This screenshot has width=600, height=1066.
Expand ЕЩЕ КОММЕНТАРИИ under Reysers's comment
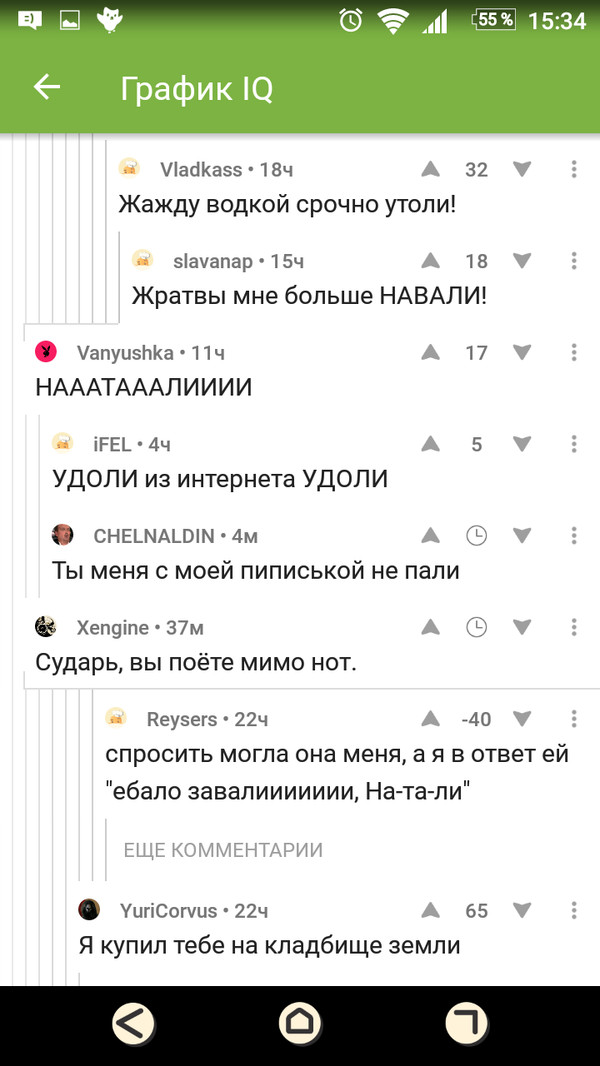223,850
